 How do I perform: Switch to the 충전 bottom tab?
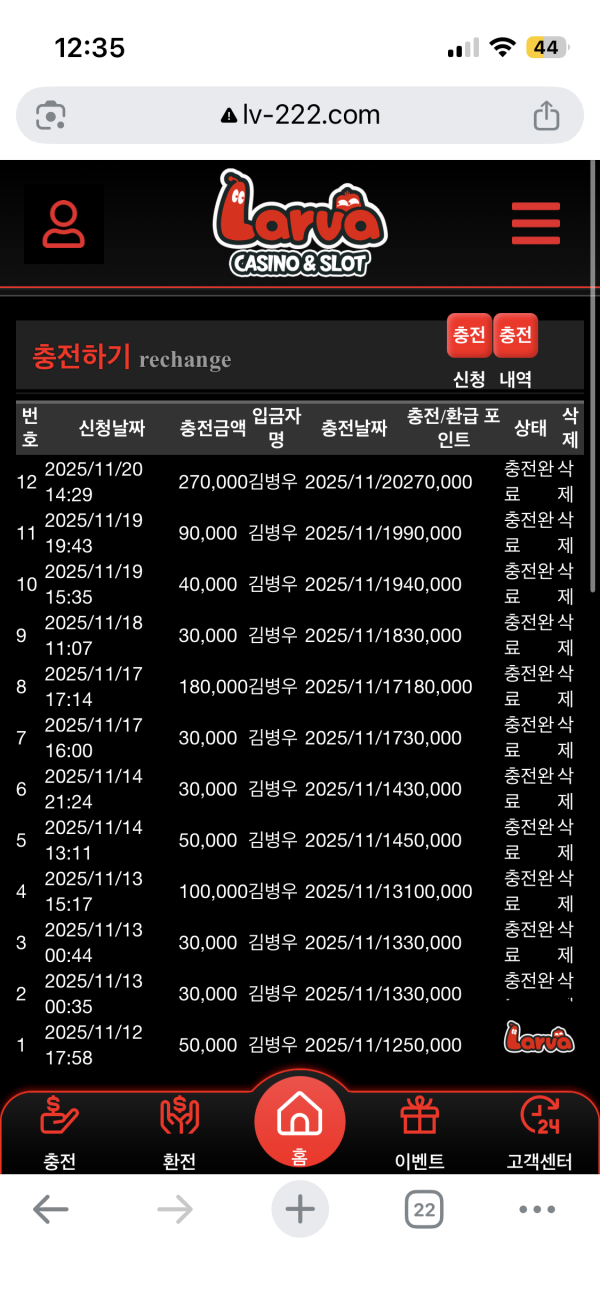pyautogui.click(x=59, y=1131)
